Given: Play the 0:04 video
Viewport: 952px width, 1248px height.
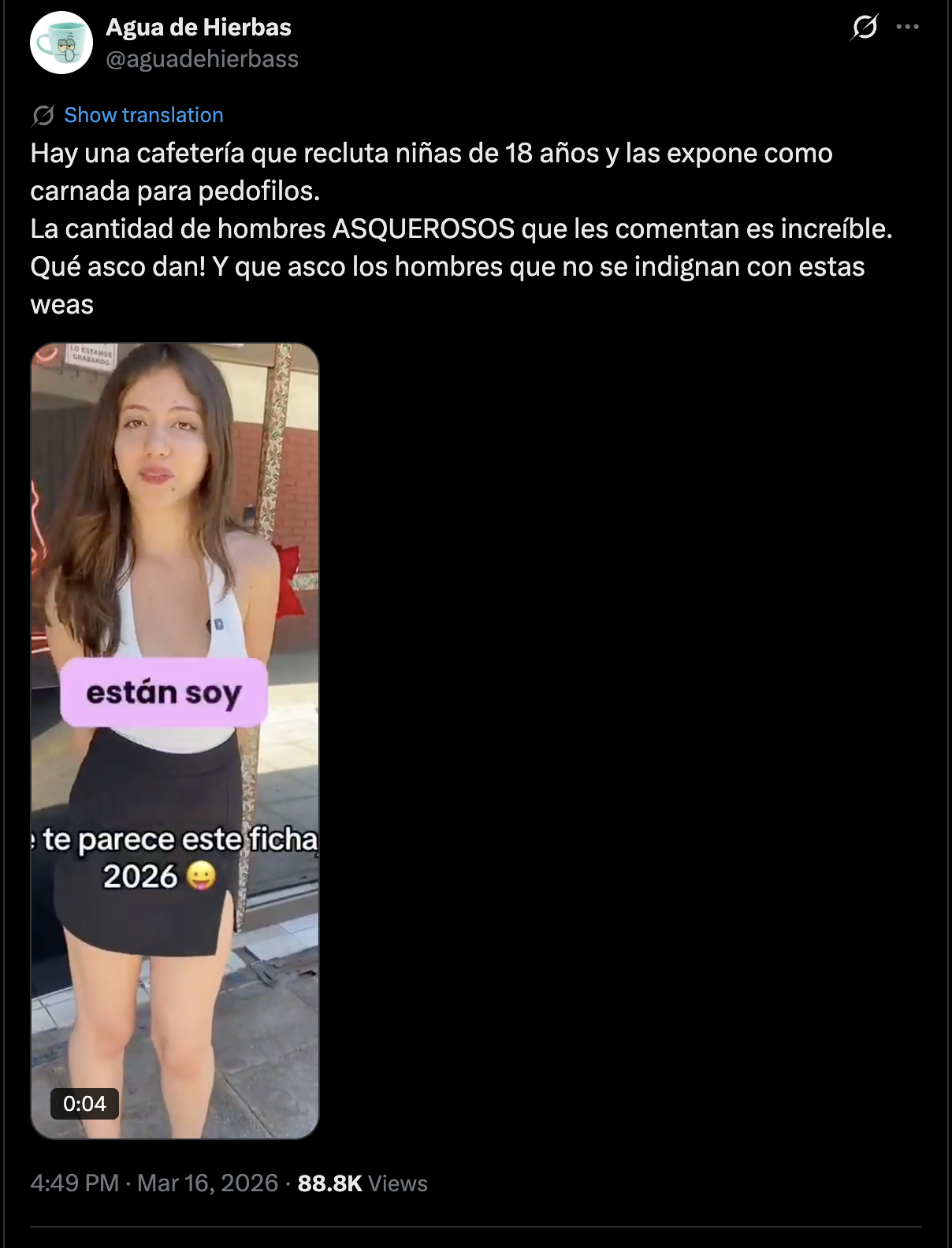Looking at the screenshot, I should [175, 741].
